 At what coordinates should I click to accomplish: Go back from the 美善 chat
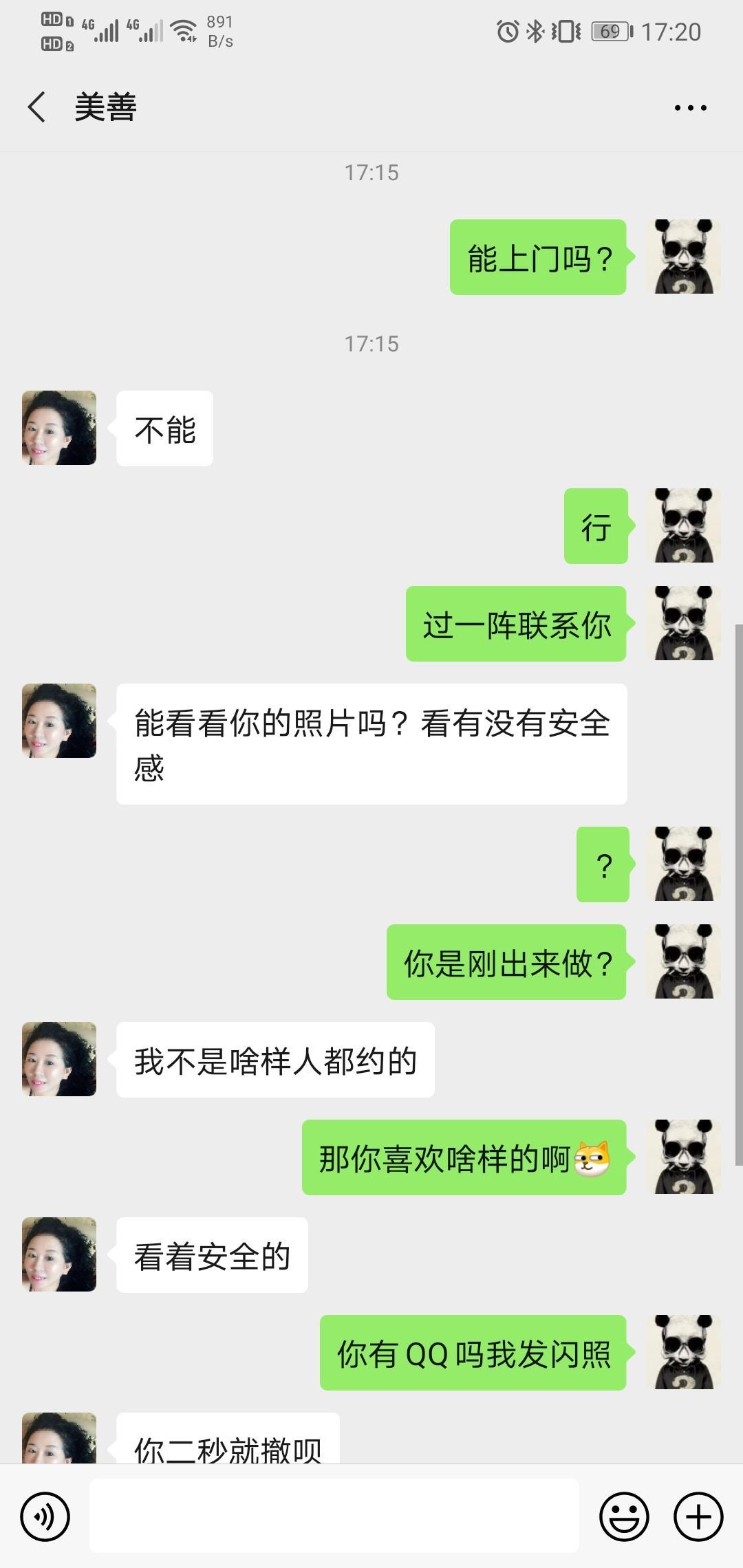click(37, 107)
